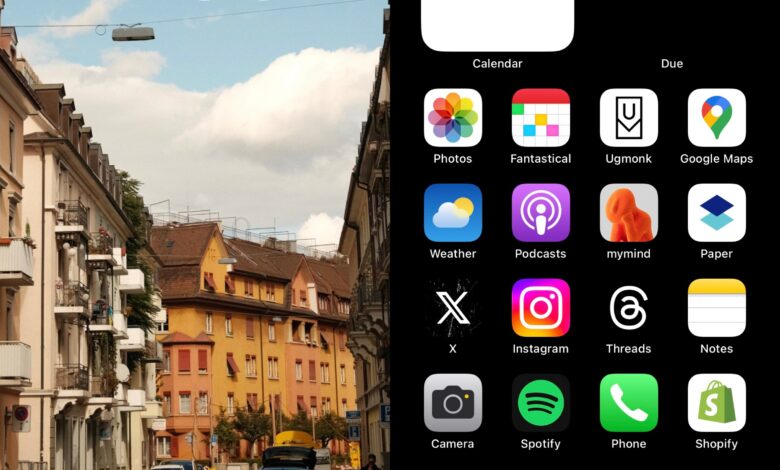Open the Photos app

click(x=453, y=118)
